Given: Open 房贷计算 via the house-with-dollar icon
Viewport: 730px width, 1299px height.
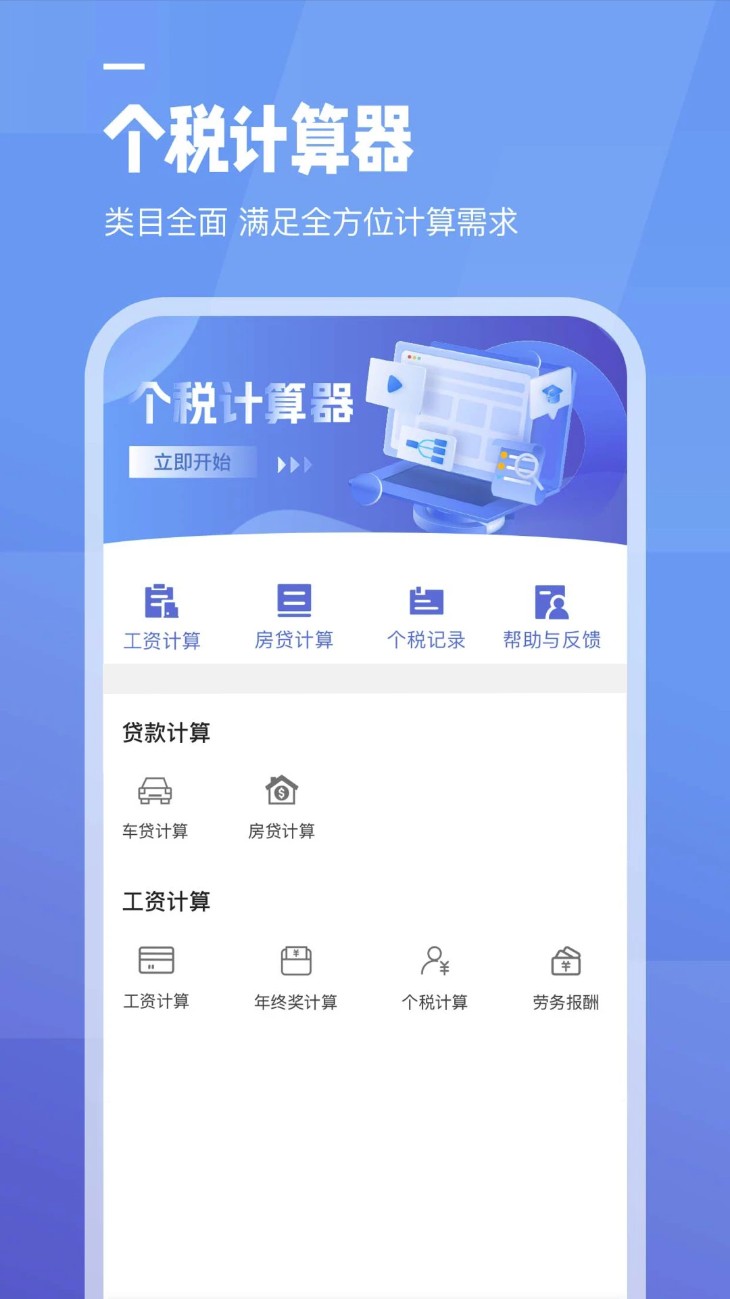Looking at the screenshot, I should click(279, 791).
